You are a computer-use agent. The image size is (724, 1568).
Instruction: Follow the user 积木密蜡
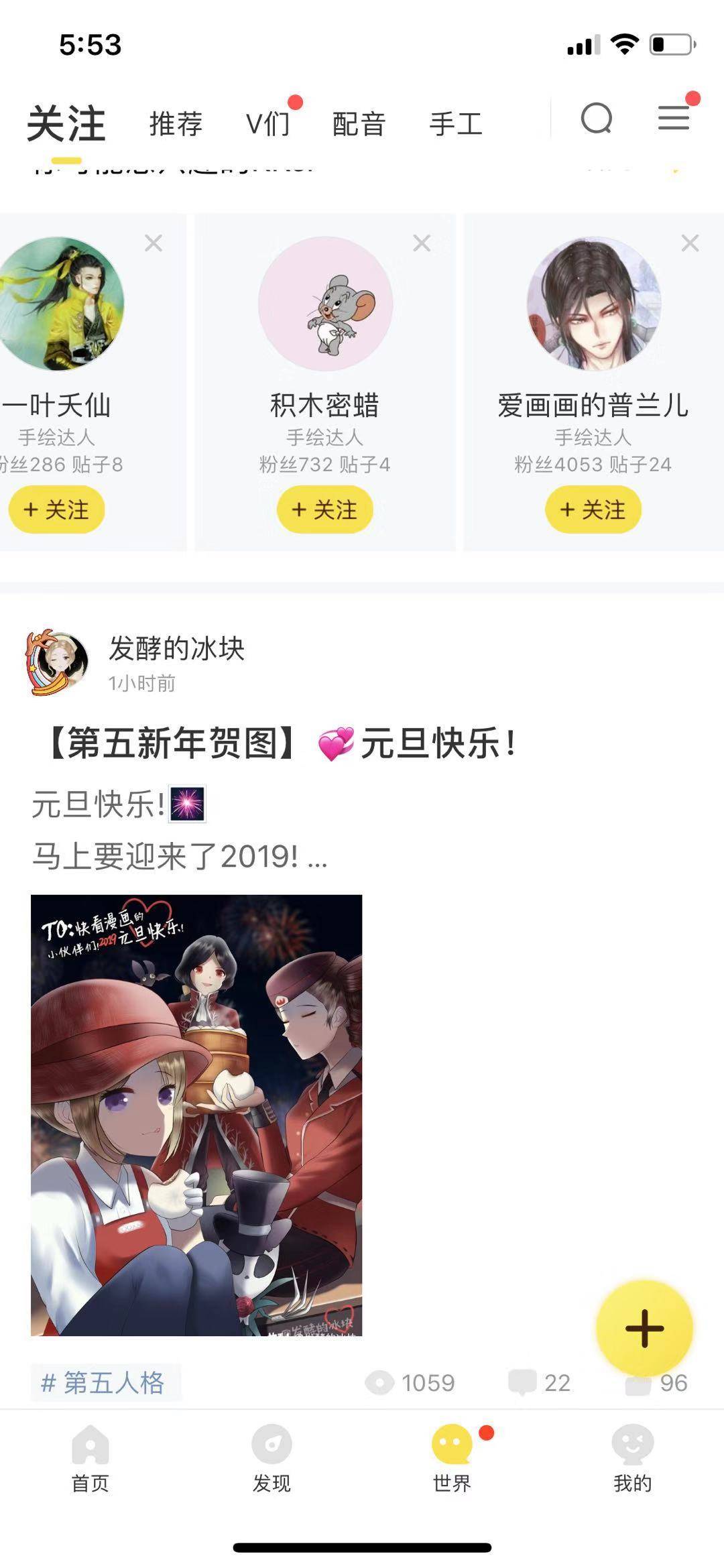pos(324,509)
